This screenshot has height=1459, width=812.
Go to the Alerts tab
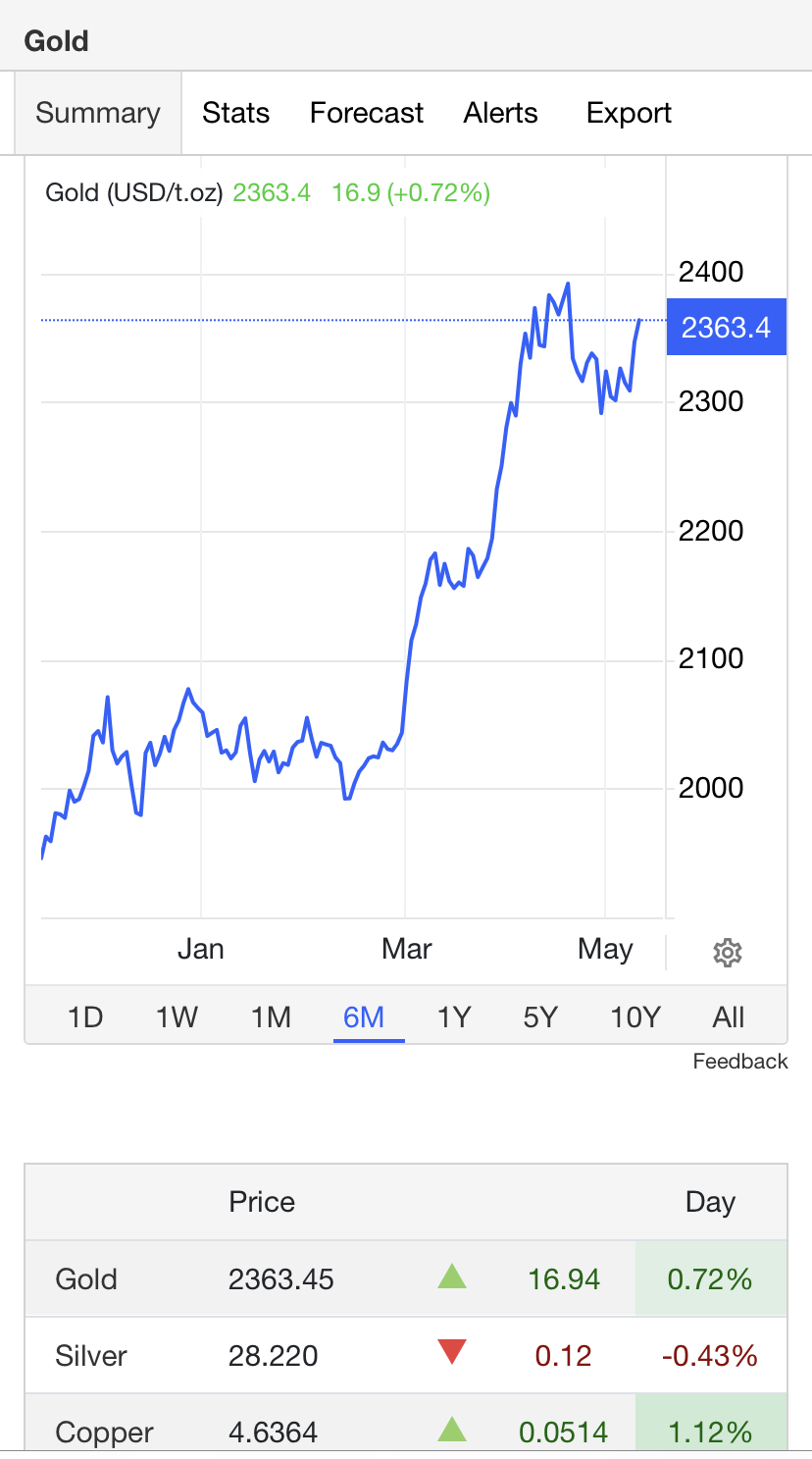pyautogui.click(x=500, y=113)
